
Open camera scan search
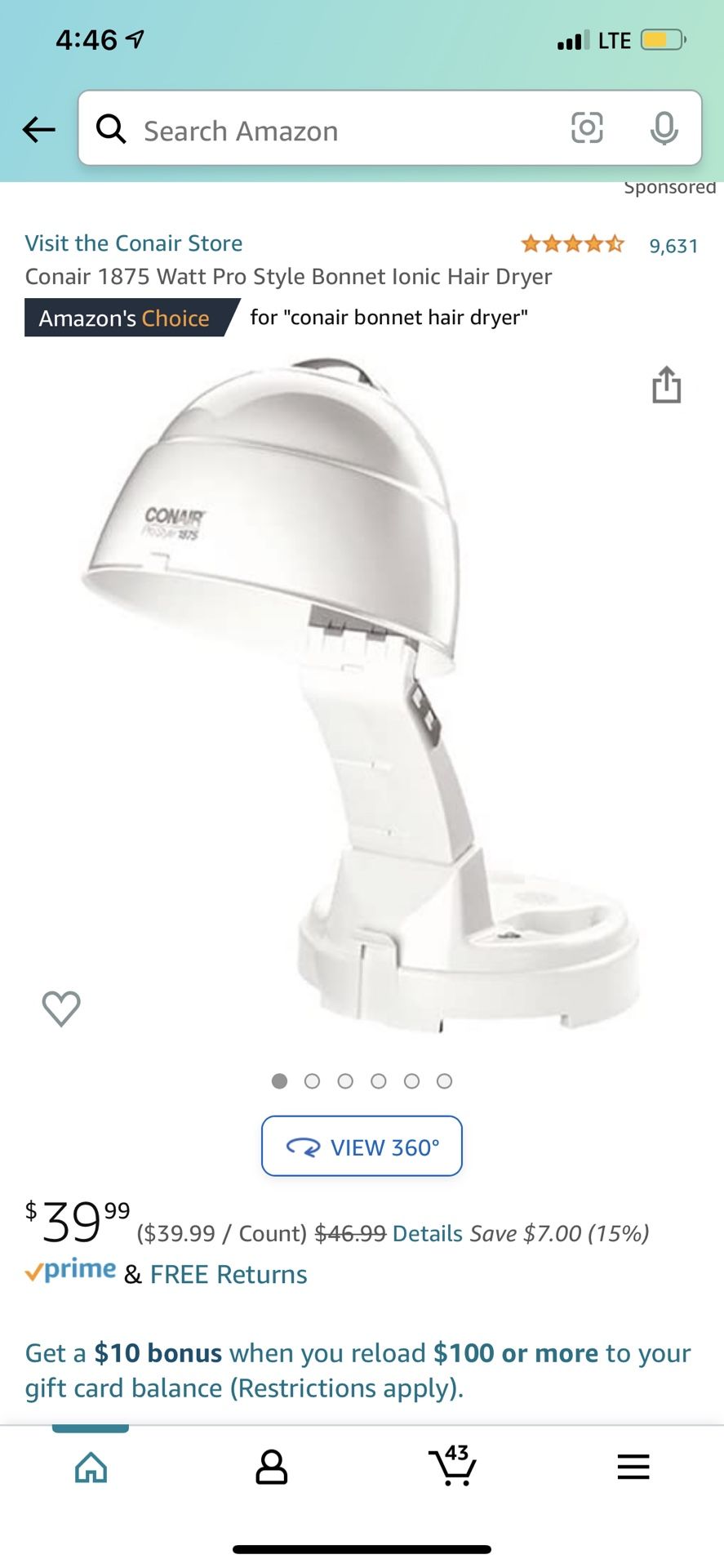point(587,128)
